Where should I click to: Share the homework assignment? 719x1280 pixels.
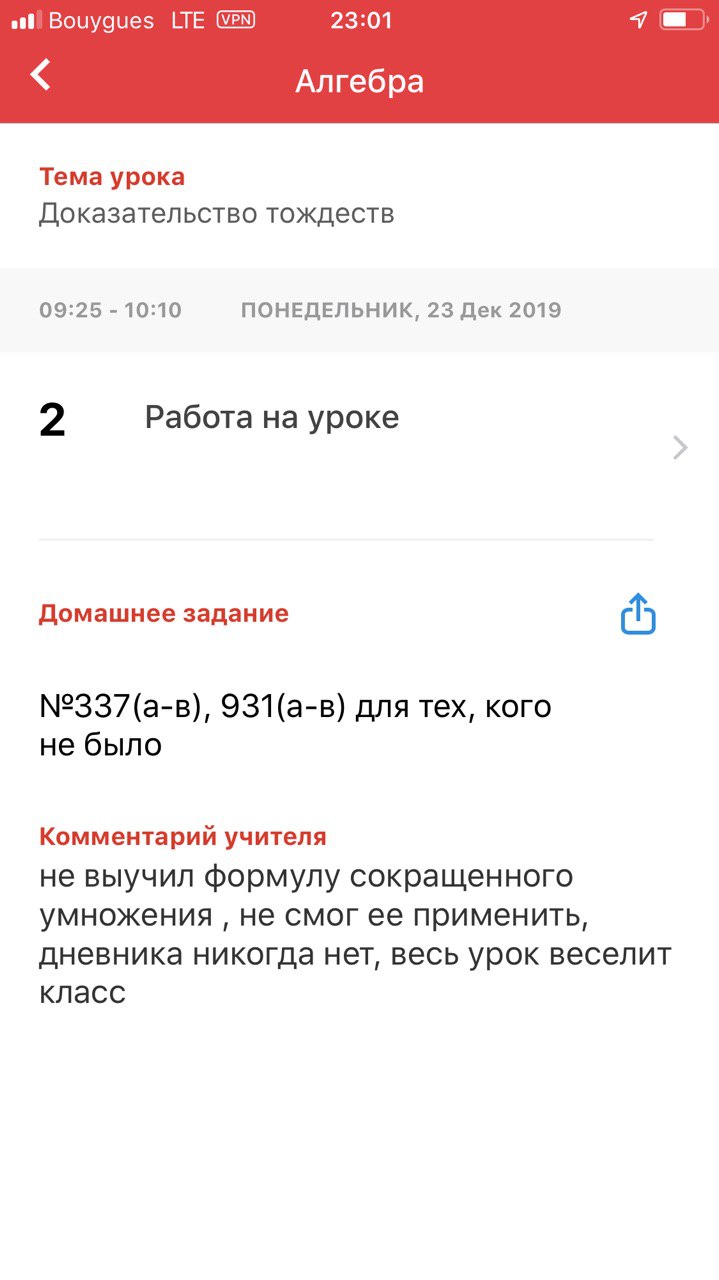click(x=638, y=614)
